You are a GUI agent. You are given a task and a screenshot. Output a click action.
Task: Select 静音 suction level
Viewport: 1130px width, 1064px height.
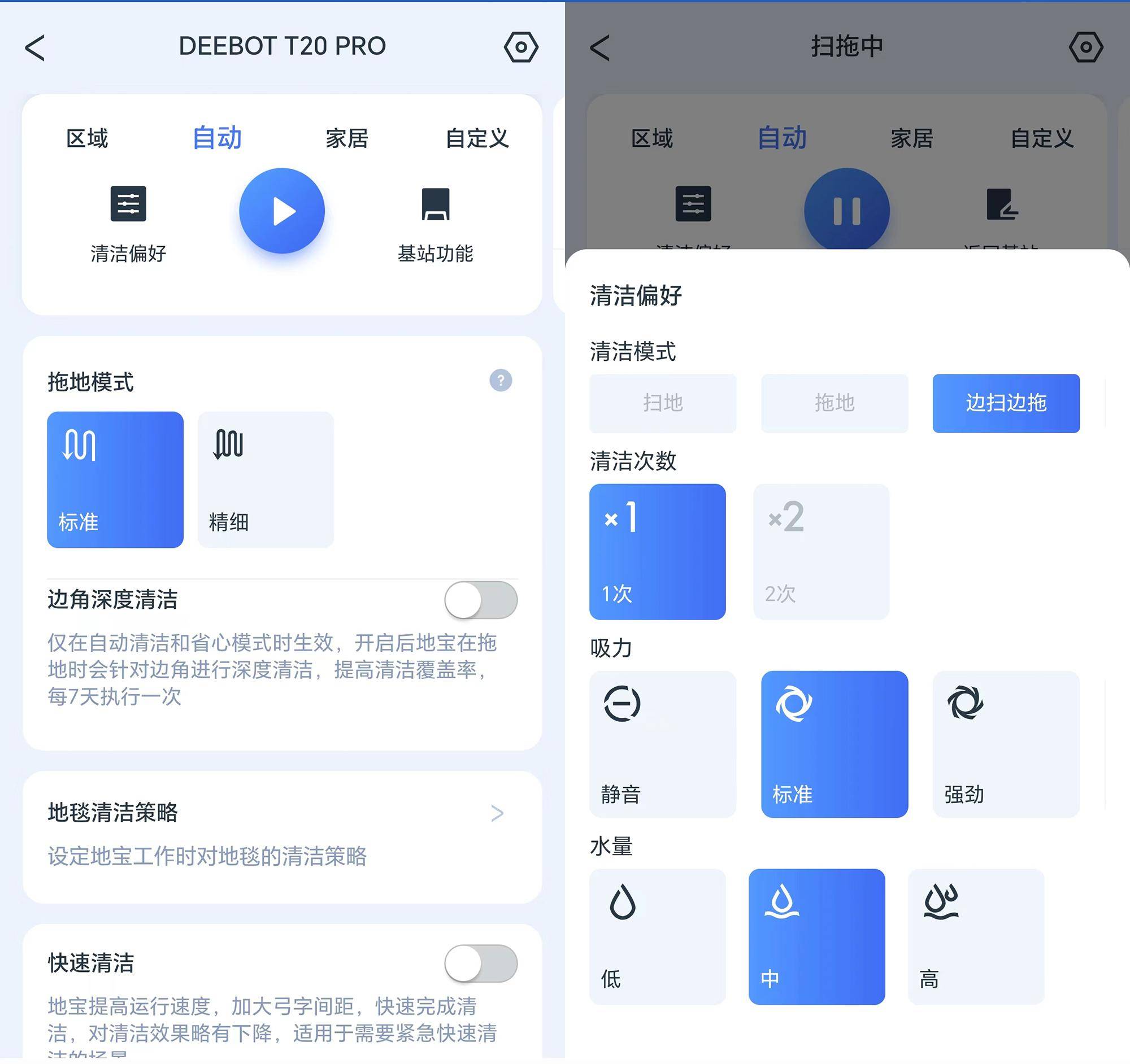663,744
